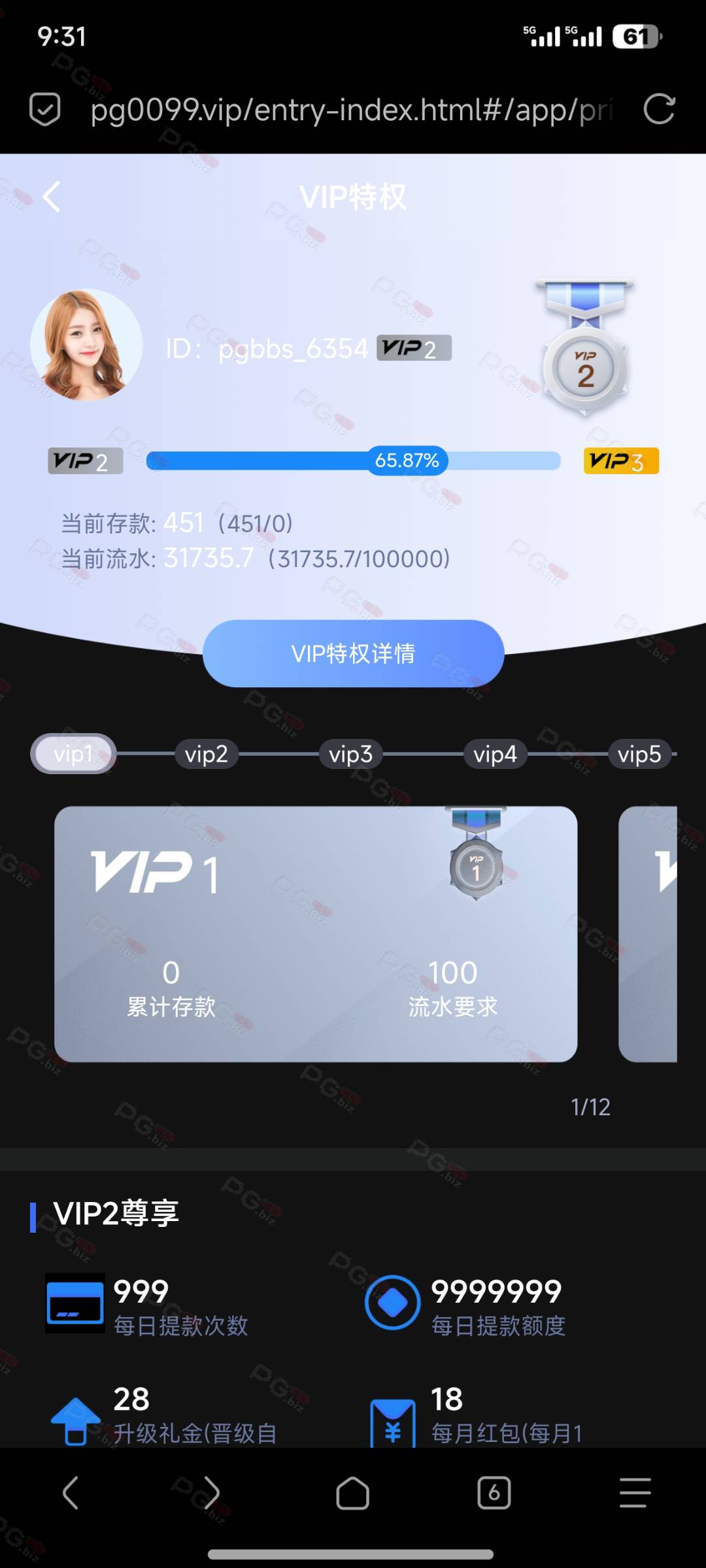706x1568 pixels.
Task: Reload the page in the browser
Action: 658,109
